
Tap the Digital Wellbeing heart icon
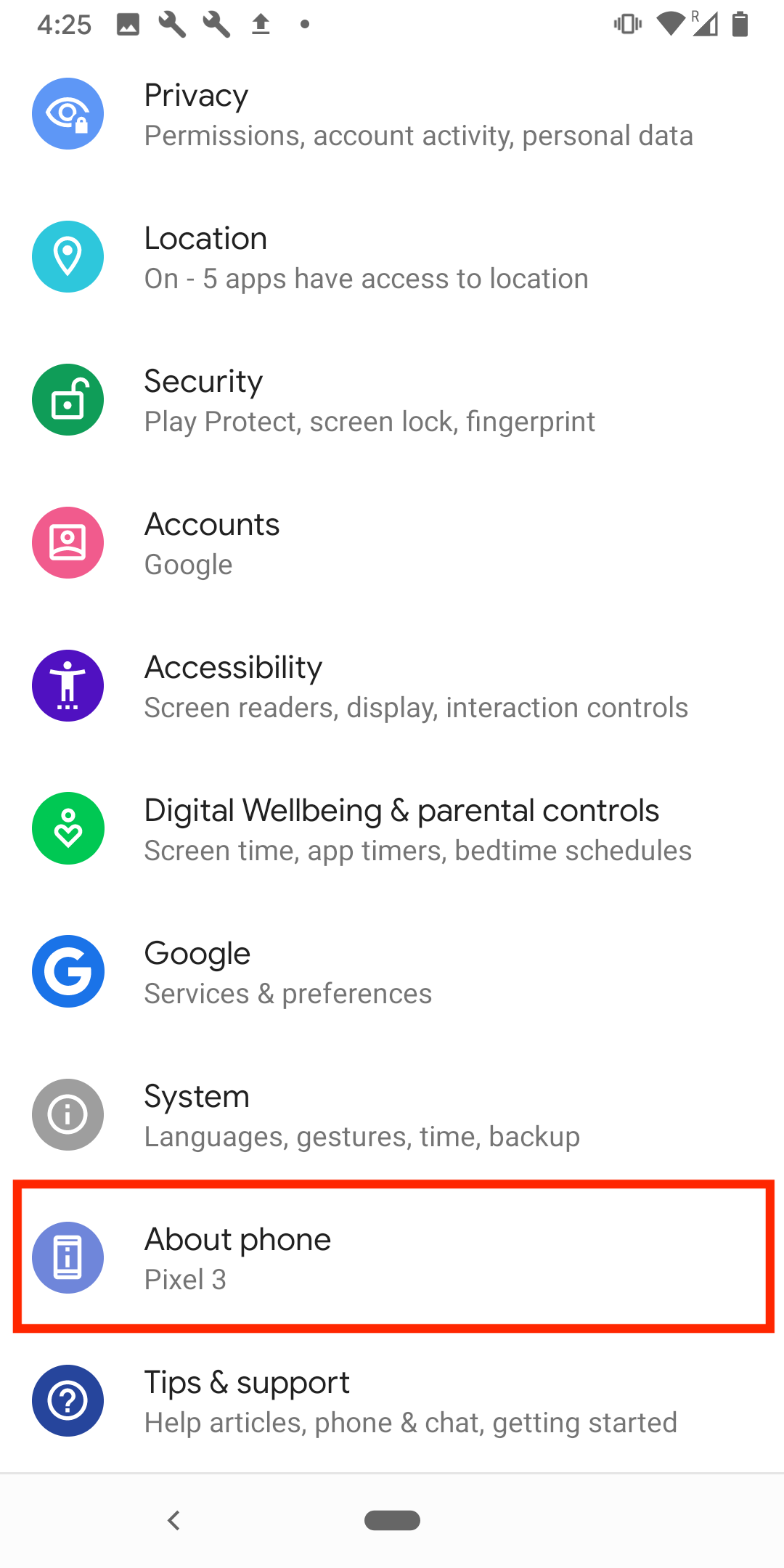[68, 828]
